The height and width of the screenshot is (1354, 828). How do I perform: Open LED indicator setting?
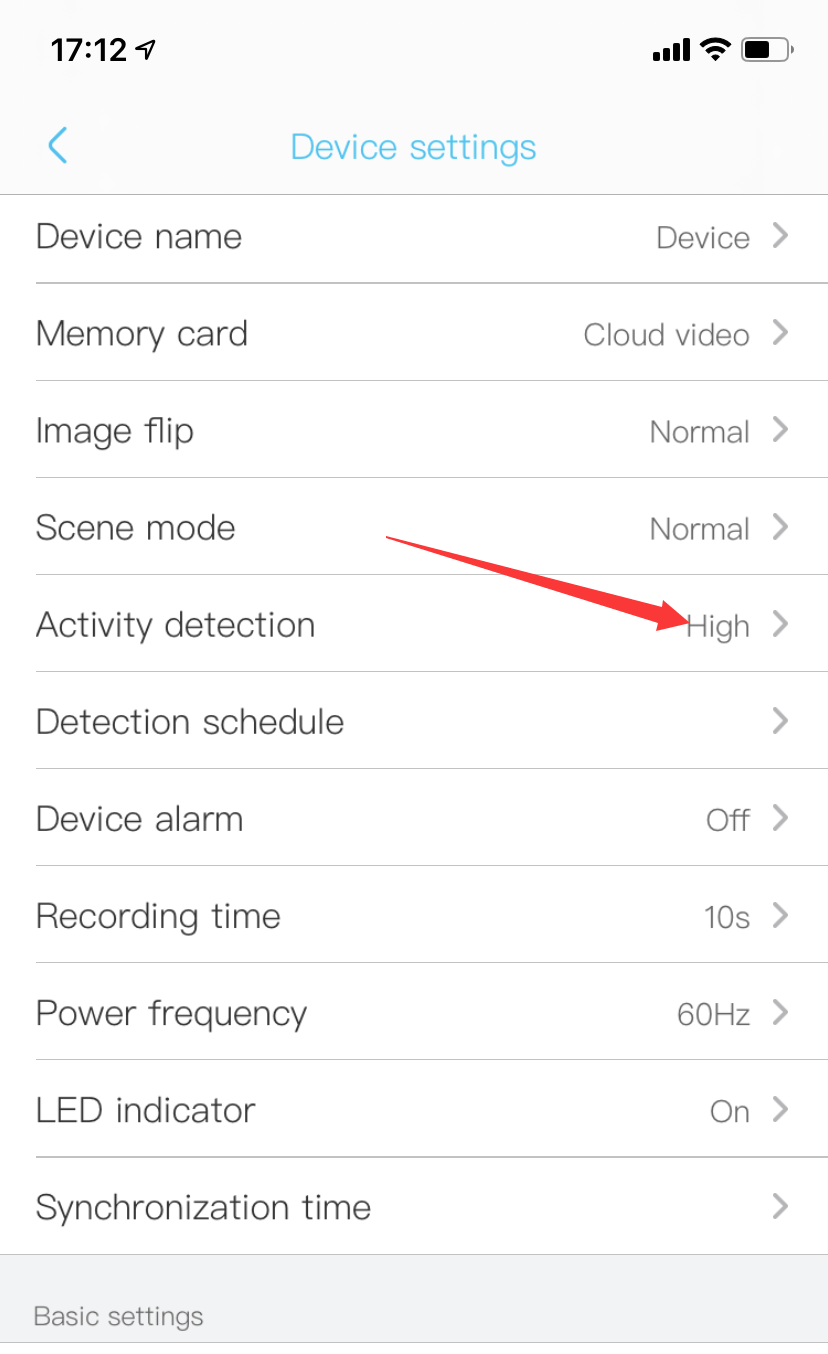(x=414, y=1108)
